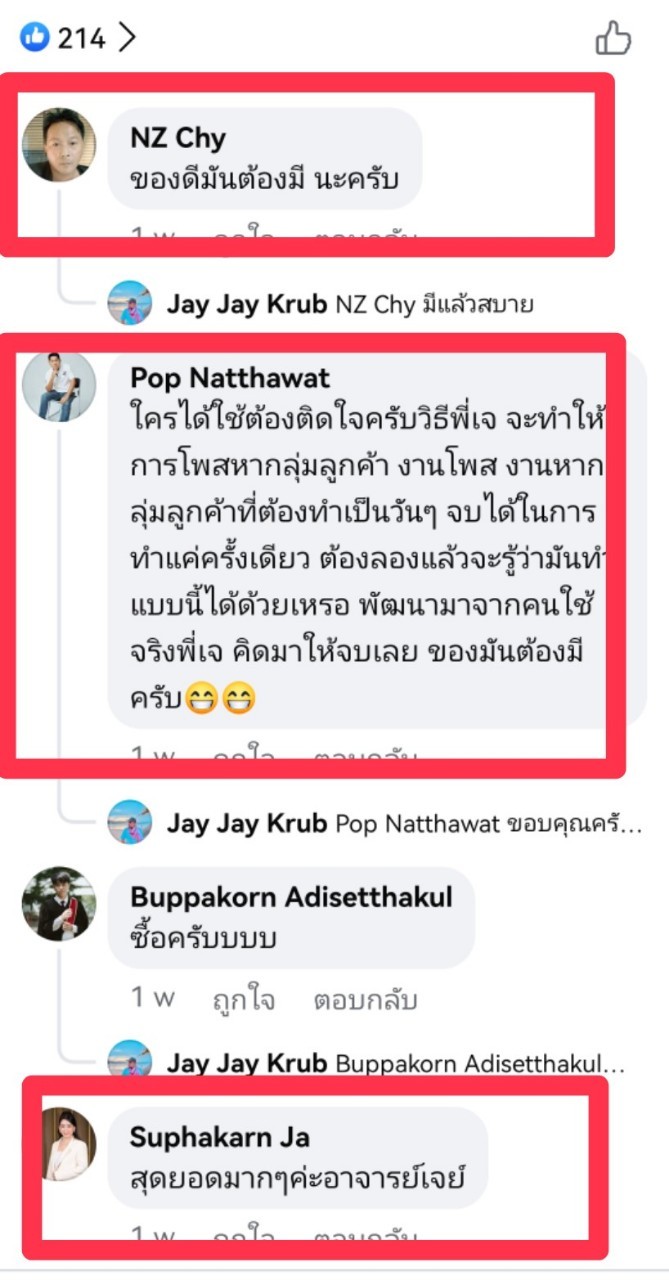This screenshot has height=1280, width=669.
Task: Open Buppakorn Adisetthakul's profile picture
Action: tap(59, 903)
